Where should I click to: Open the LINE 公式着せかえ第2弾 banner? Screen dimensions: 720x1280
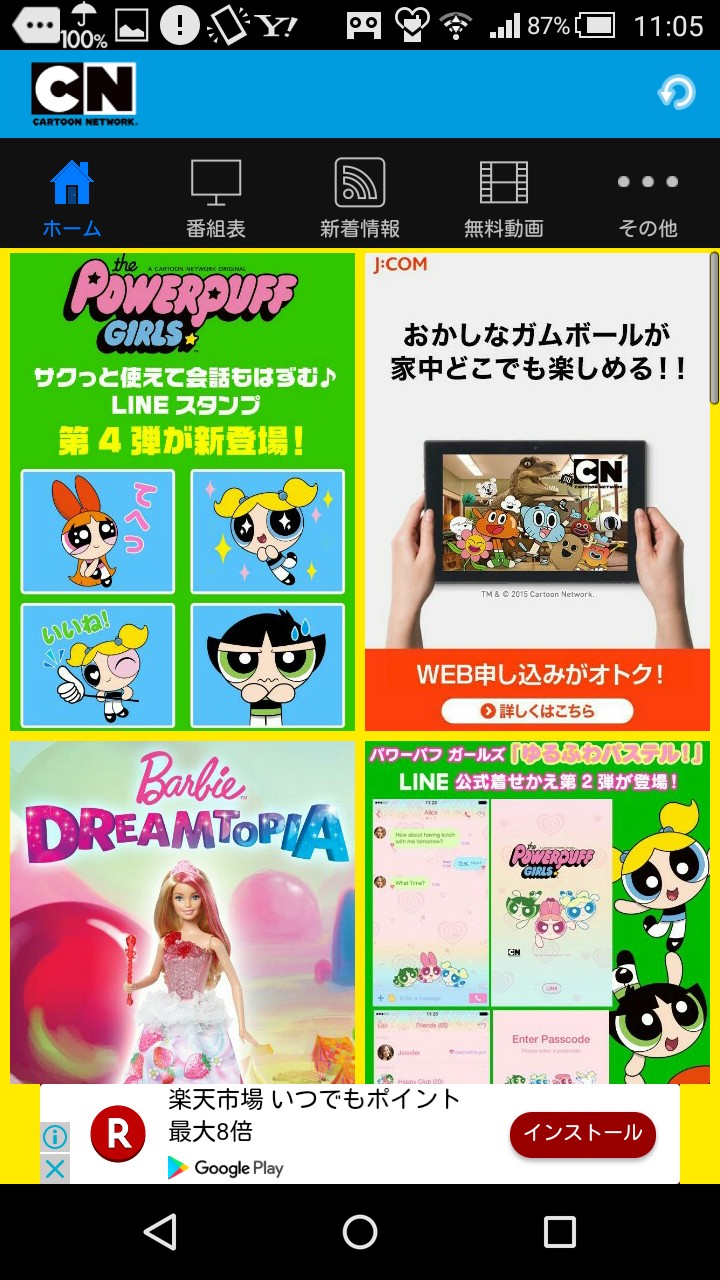coord(537,912)
